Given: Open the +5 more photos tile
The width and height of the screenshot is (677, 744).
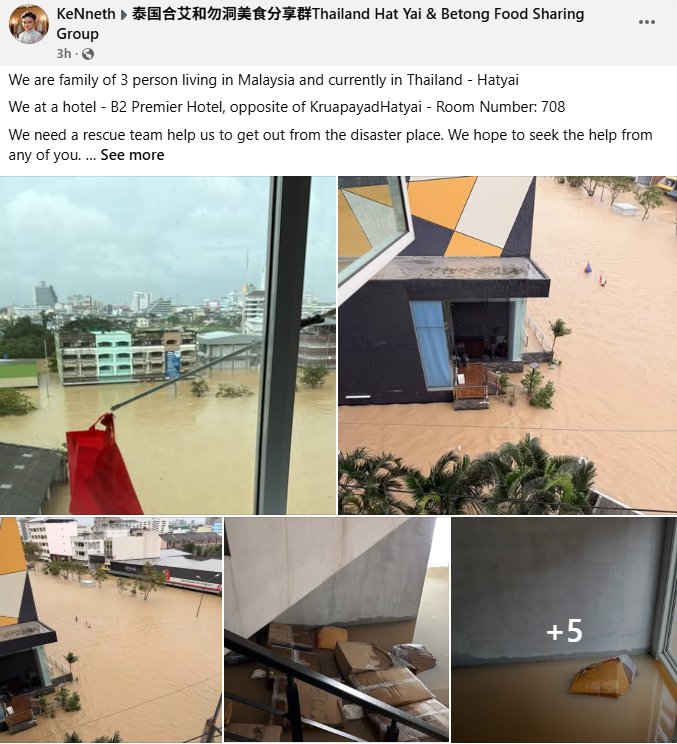Looking at the screenshot, I should pyautogui.click(x=564, y=630).
